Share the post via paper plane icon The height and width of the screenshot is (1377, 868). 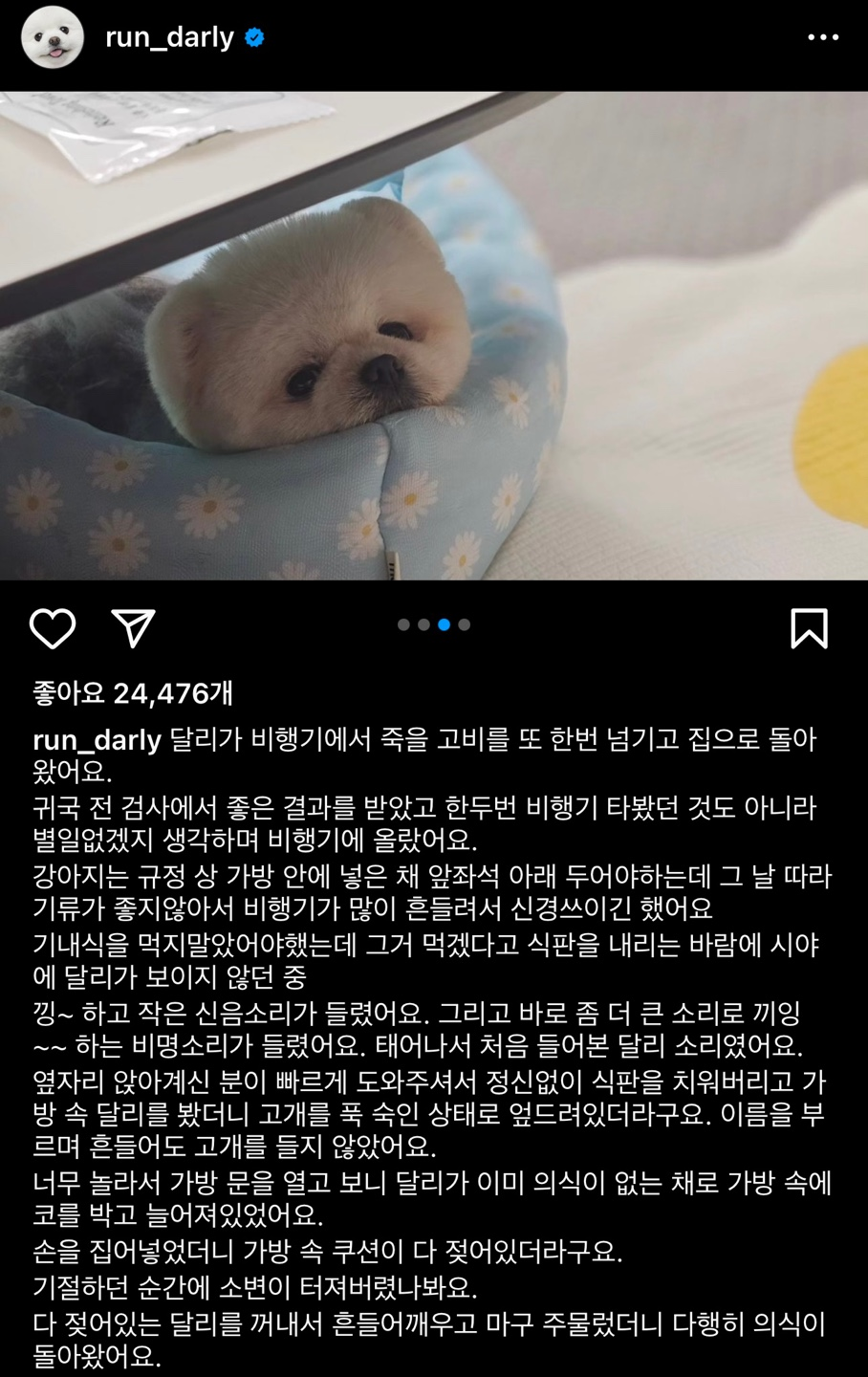(x=133, y=628)
